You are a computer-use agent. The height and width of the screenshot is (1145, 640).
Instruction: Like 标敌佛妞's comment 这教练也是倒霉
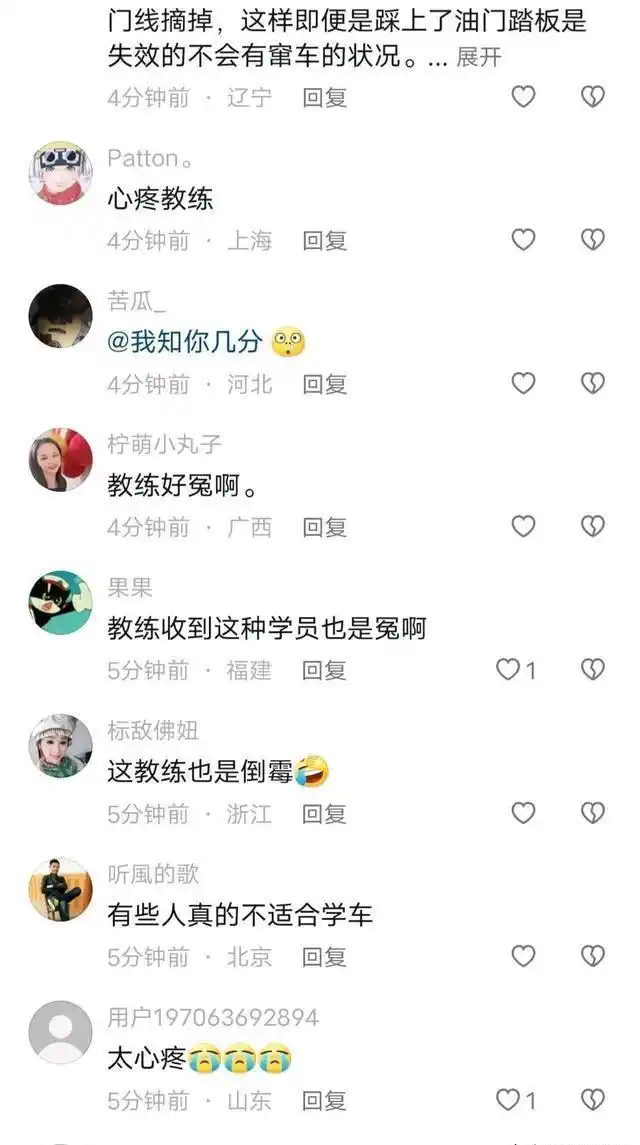[523, 813]
